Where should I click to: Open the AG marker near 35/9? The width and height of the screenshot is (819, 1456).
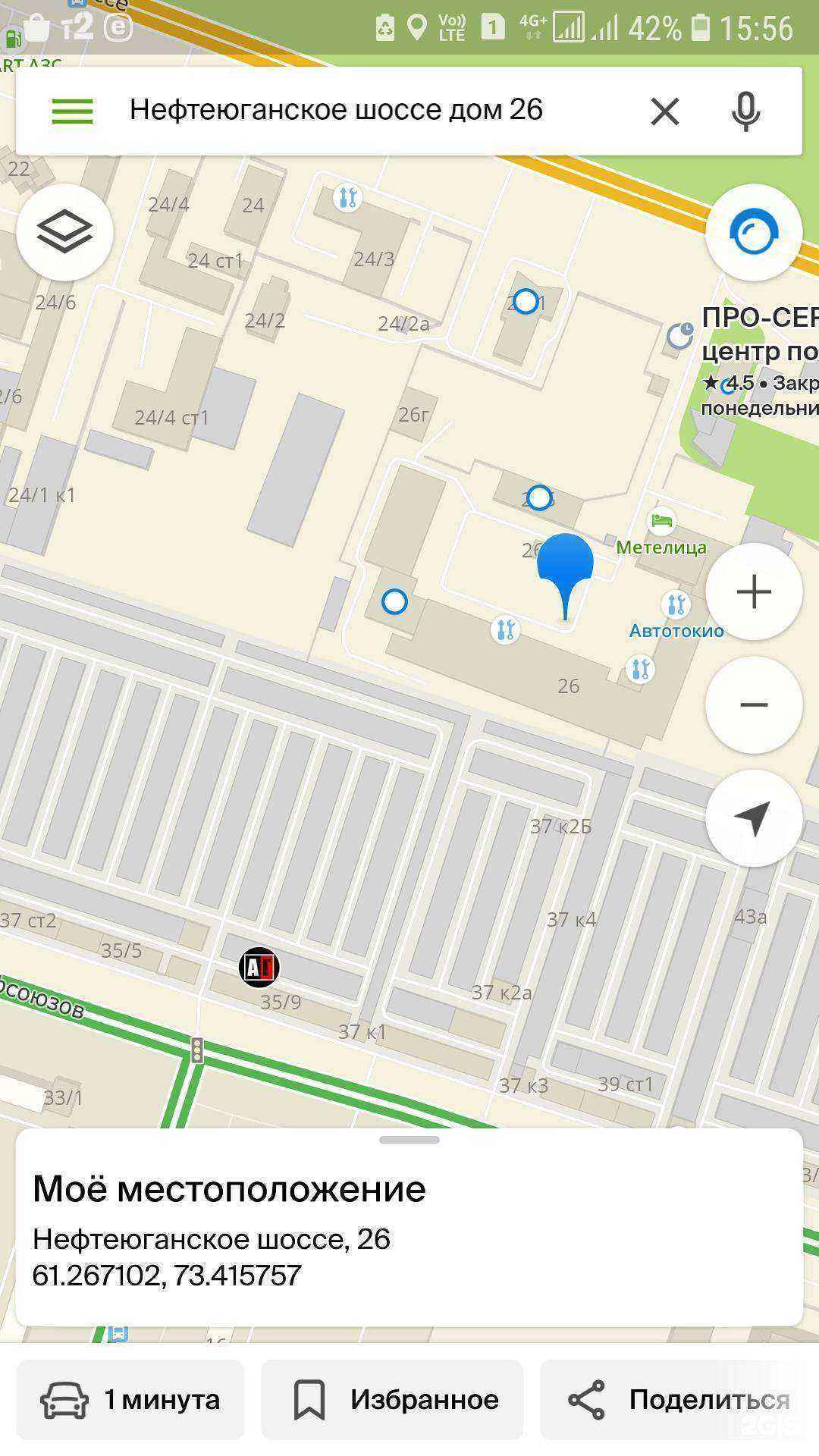coord(259,967)
